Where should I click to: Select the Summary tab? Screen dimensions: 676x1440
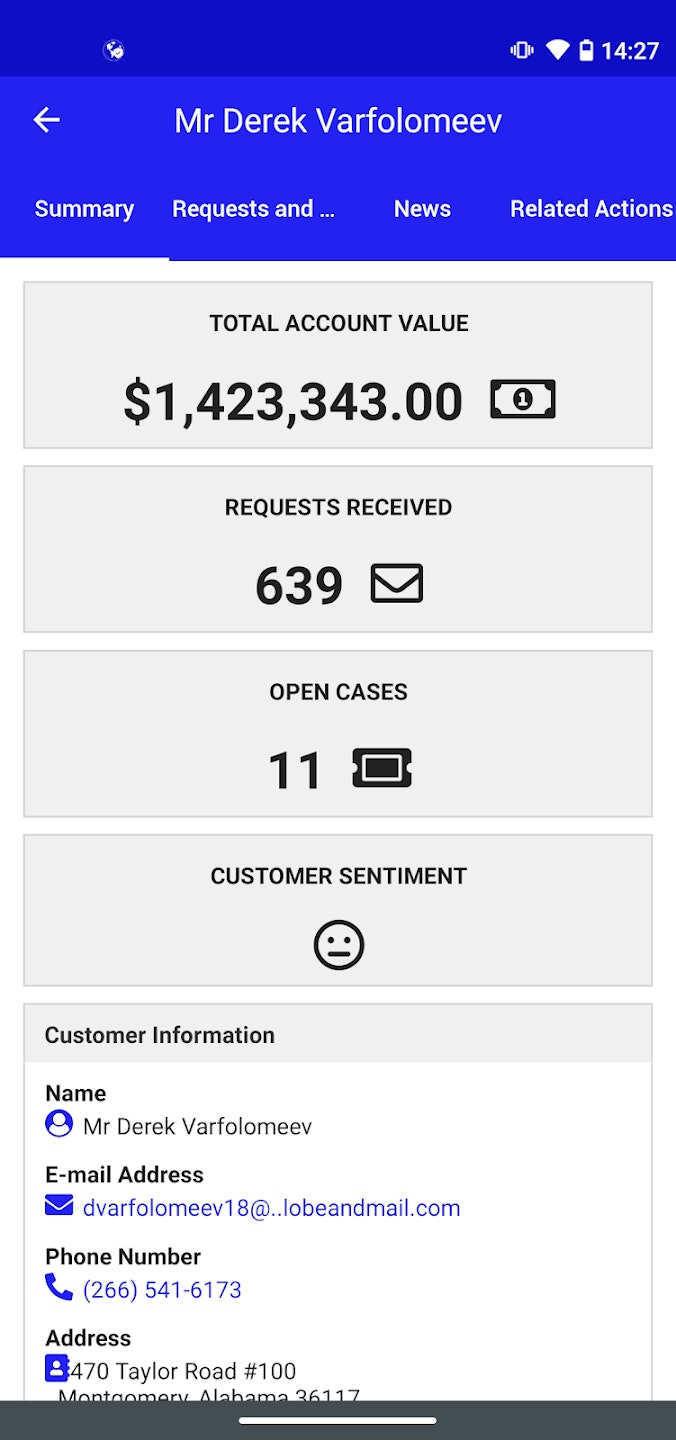click(x=84, y=209)
